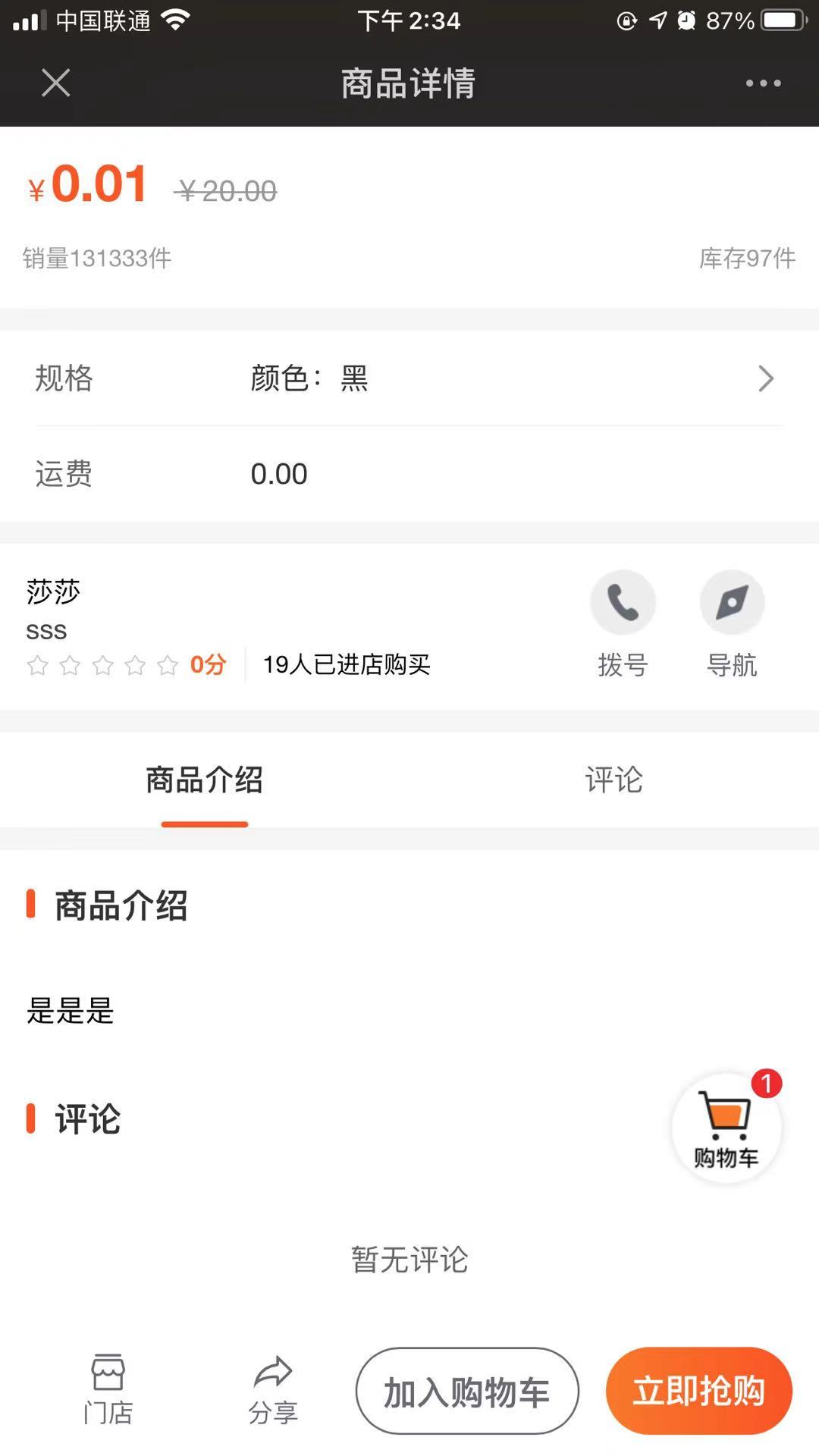Open the three-dot overflow menu

(763, 83)
